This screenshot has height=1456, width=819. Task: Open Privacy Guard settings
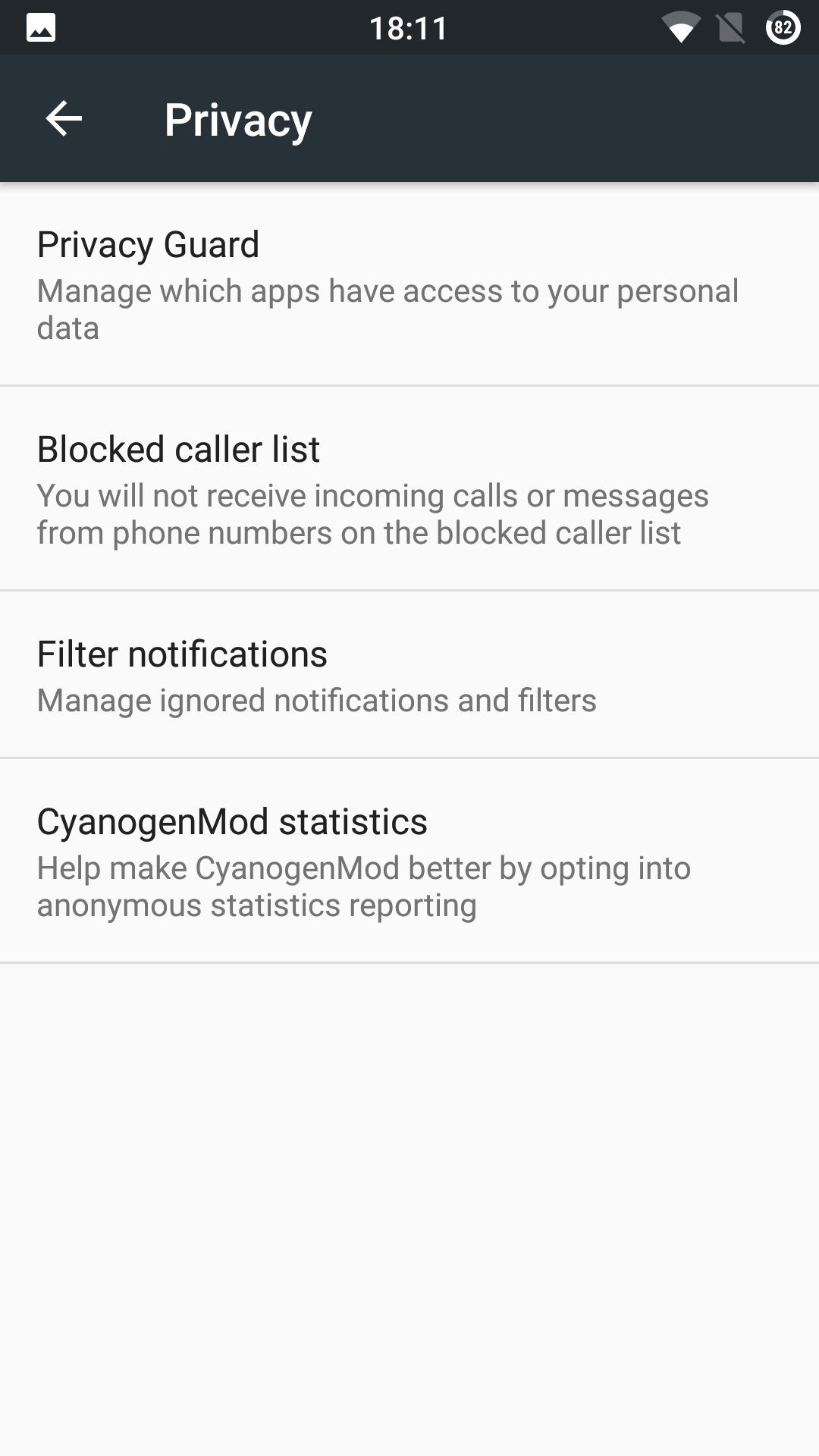point(409,284)
